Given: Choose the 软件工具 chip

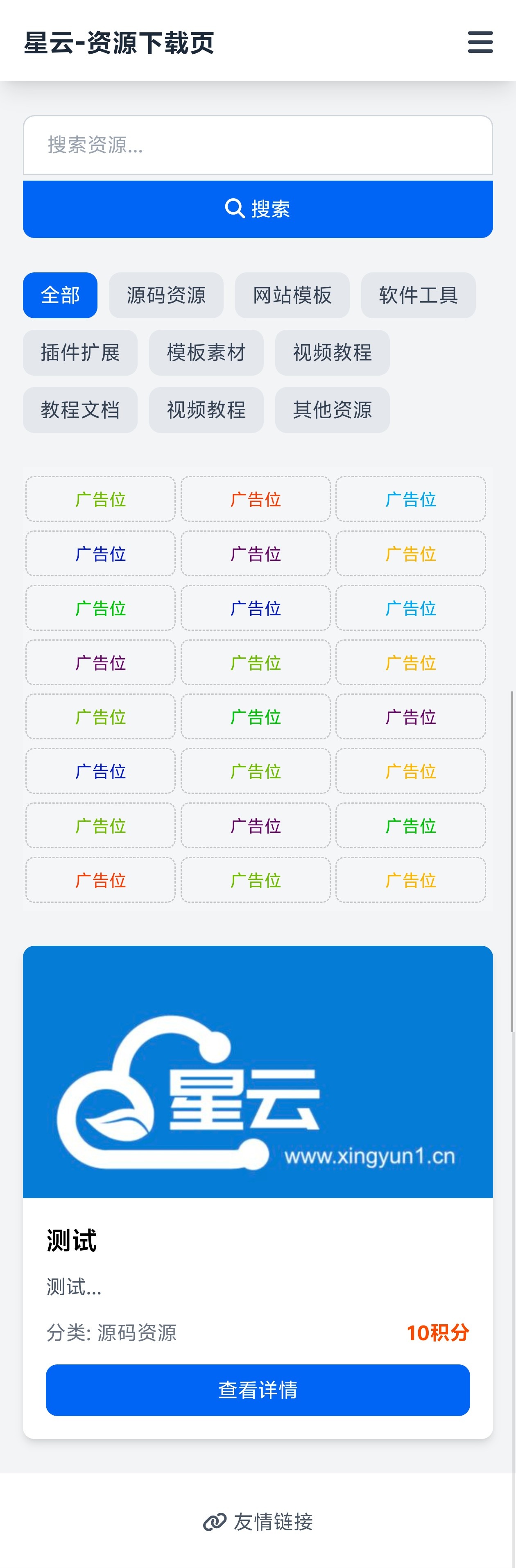Looking at the screenshot, I should (418, 295).
